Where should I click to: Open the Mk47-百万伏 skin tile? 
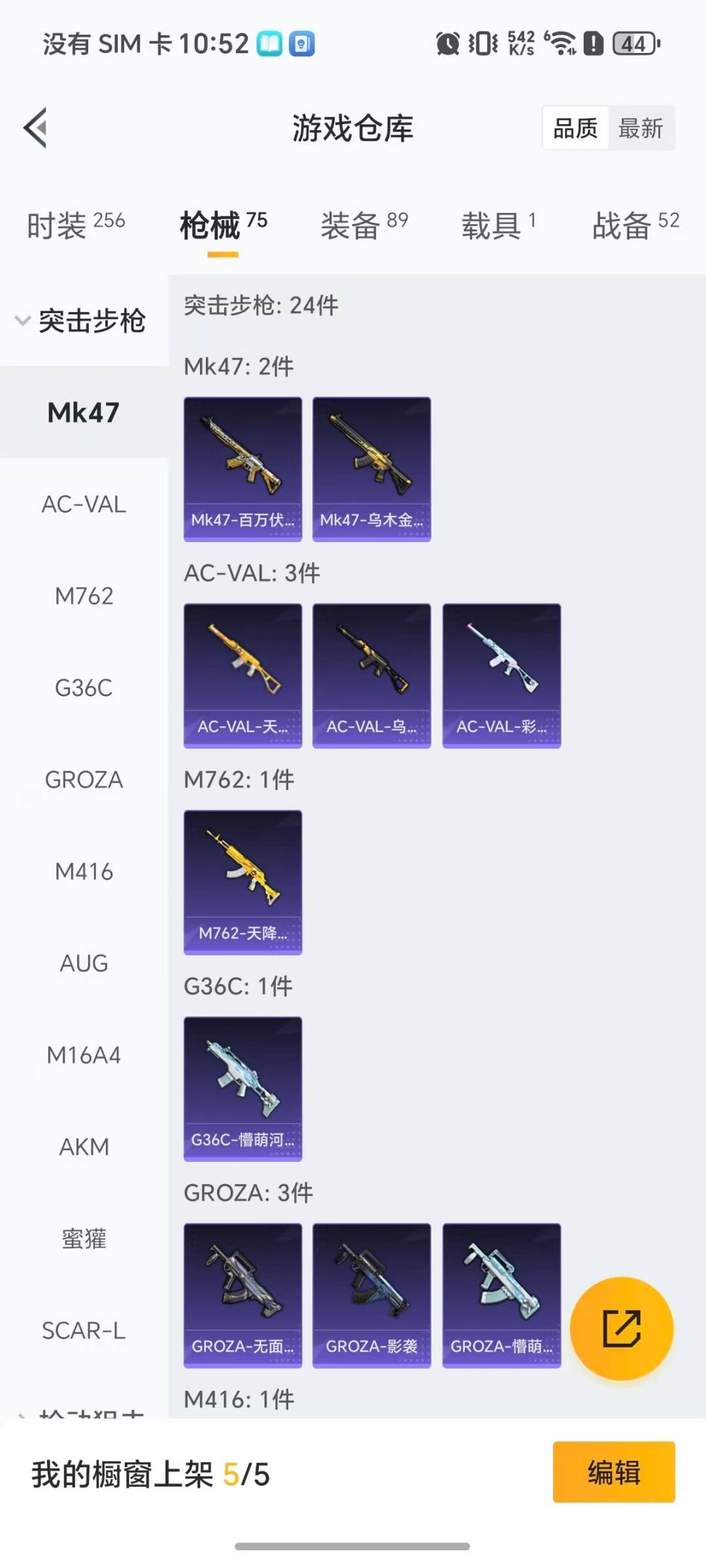[x=243, y=469]
